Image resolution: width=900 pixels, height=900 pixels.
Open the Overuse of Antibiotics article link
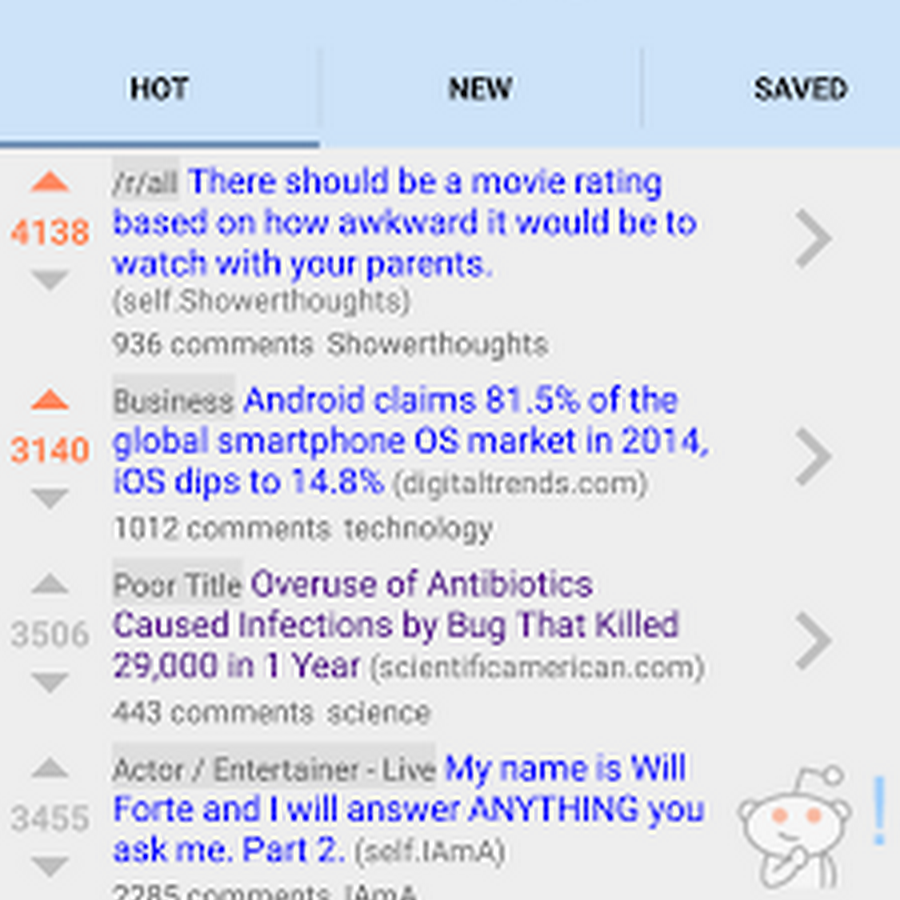click(x=395, y=625)
